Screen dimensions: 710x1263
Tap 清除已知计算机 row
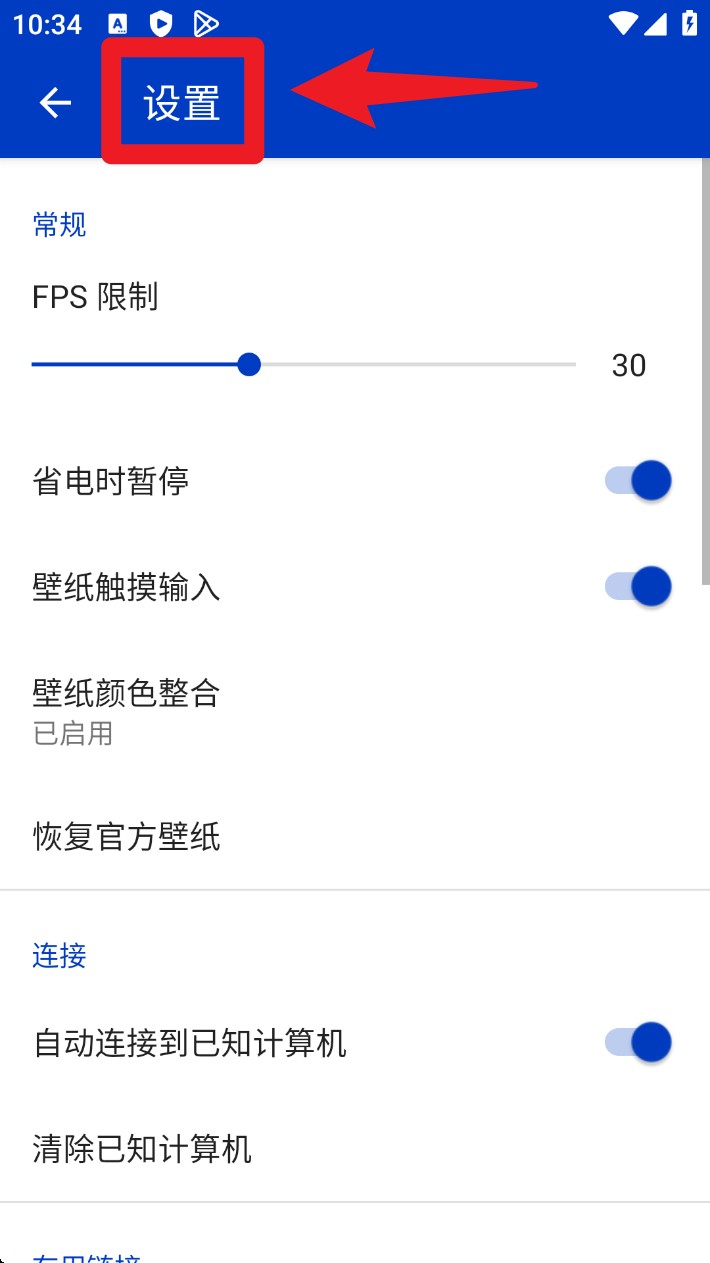pyautogui.click(x=142, y=1149)
